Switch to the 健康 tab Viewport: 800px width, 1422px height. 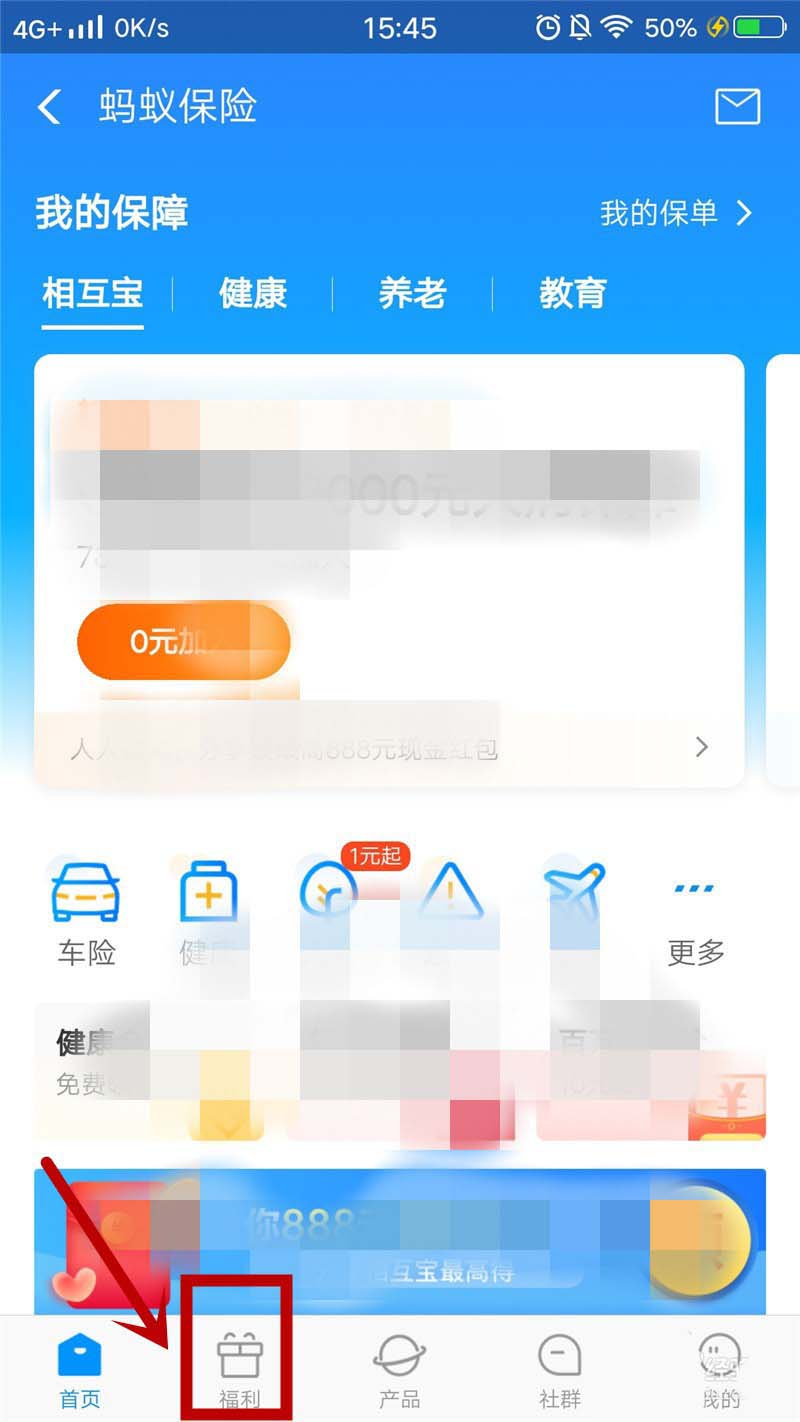253,293
